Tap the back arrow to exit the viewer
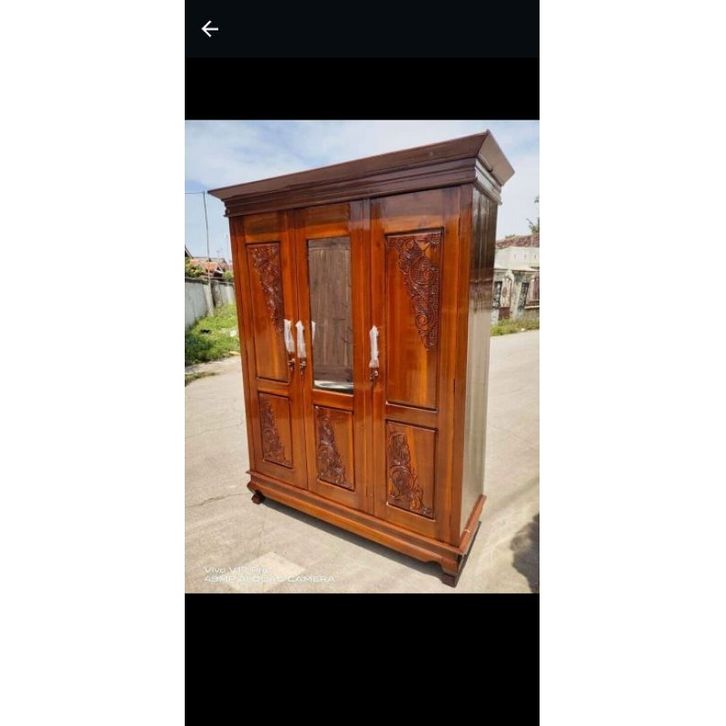Image resolution: width=726 pixels, height=726 pixels. (x=209, y=29)
